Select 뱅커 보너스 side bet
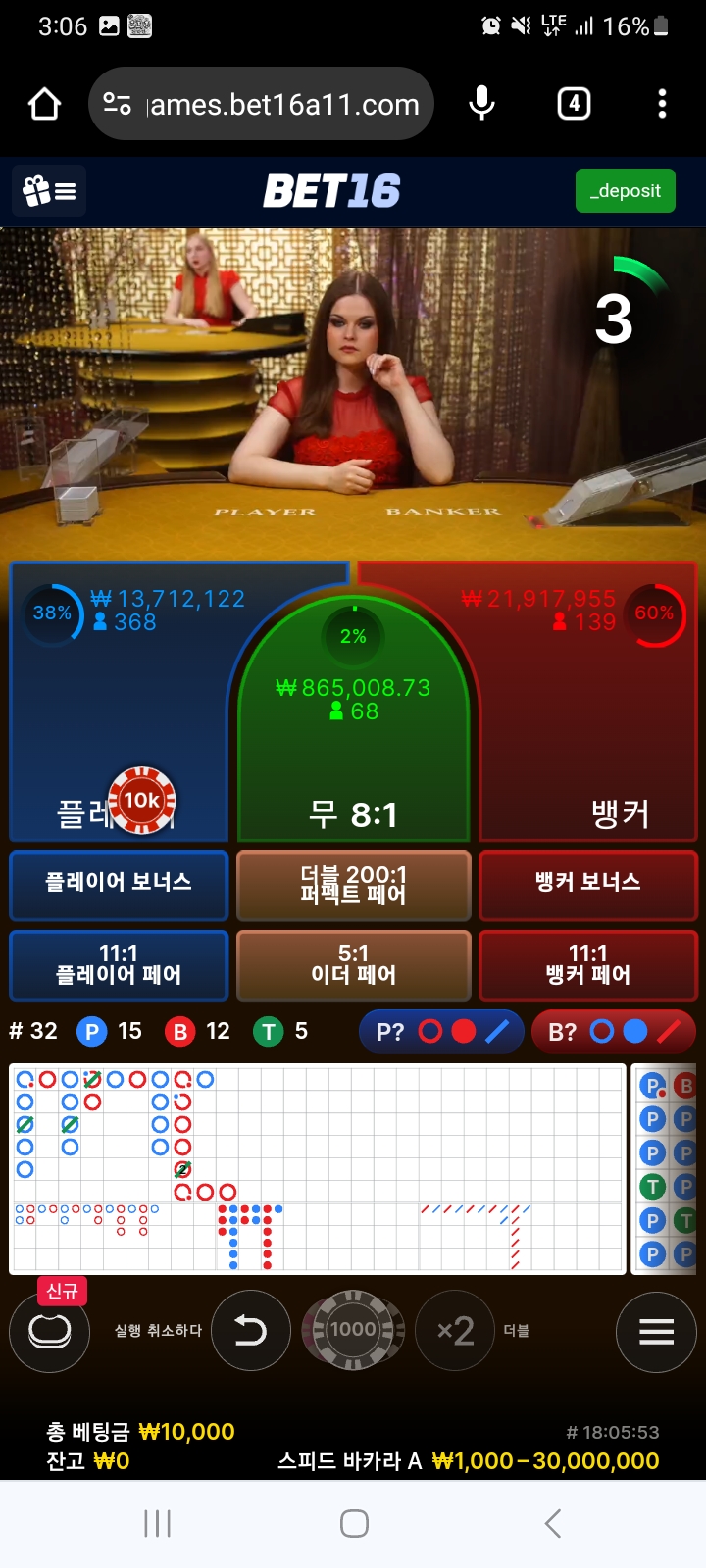Image resolution: width=706 pixels, height=1568 pixels. click(x=588, y=884)
